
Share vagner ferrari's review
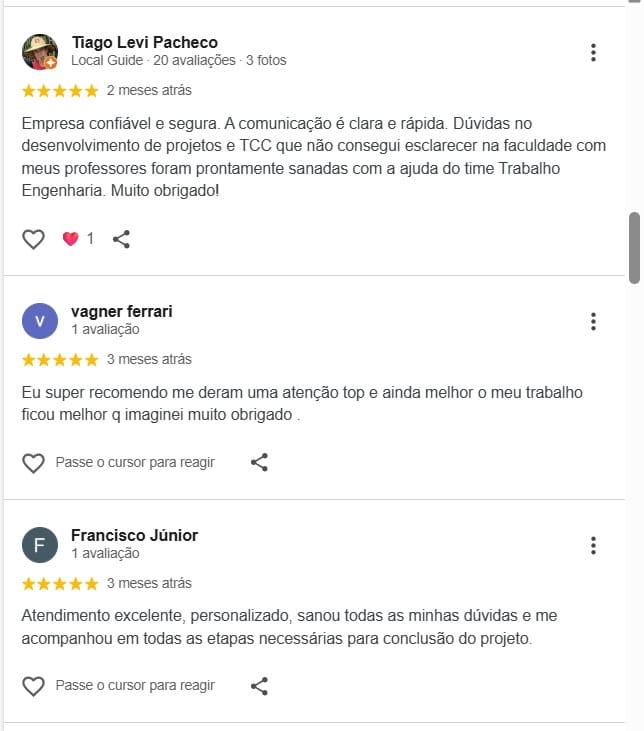tap(259, 462)
